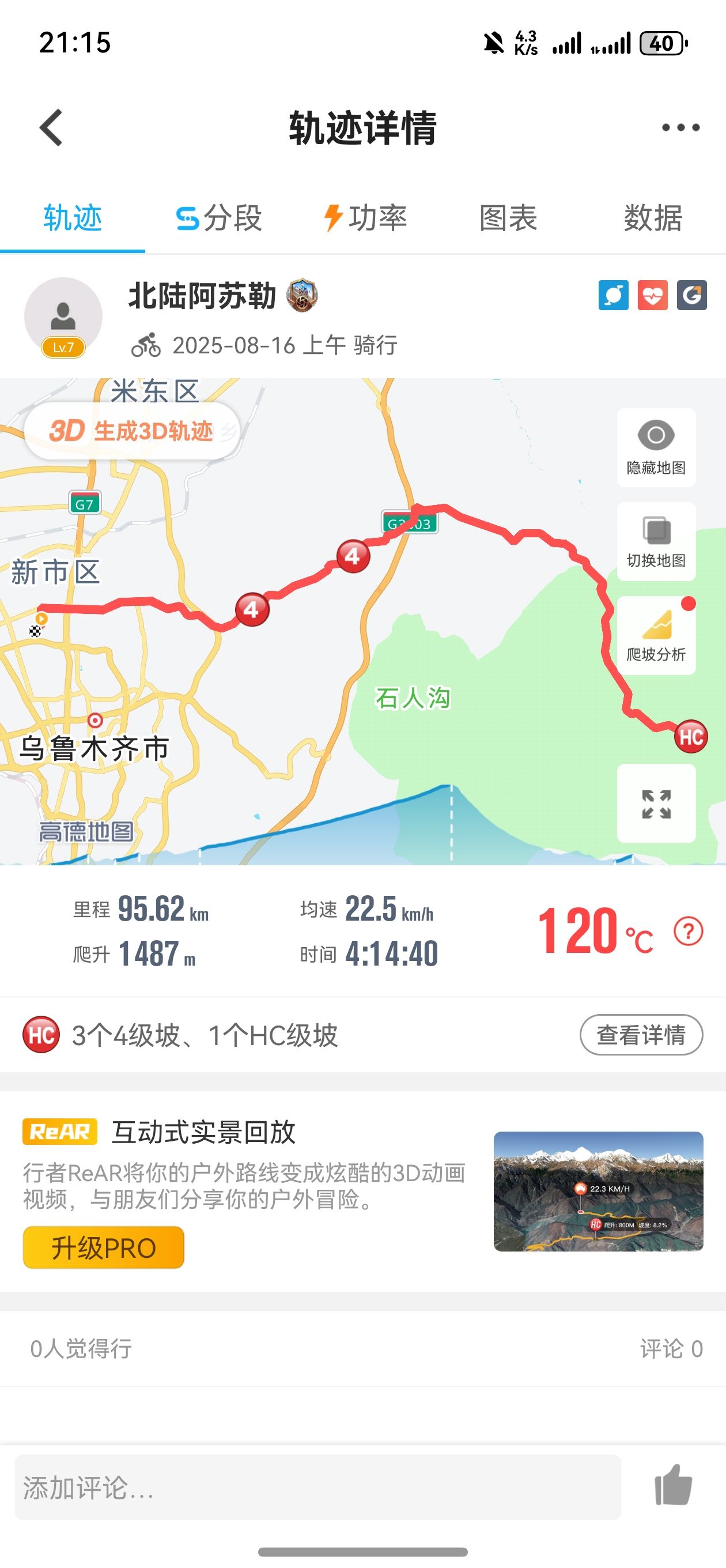Switch to the 功率 tab
Image resolution: width=726 pixels, height=1568 pixels.
click(x=365, y=218)
